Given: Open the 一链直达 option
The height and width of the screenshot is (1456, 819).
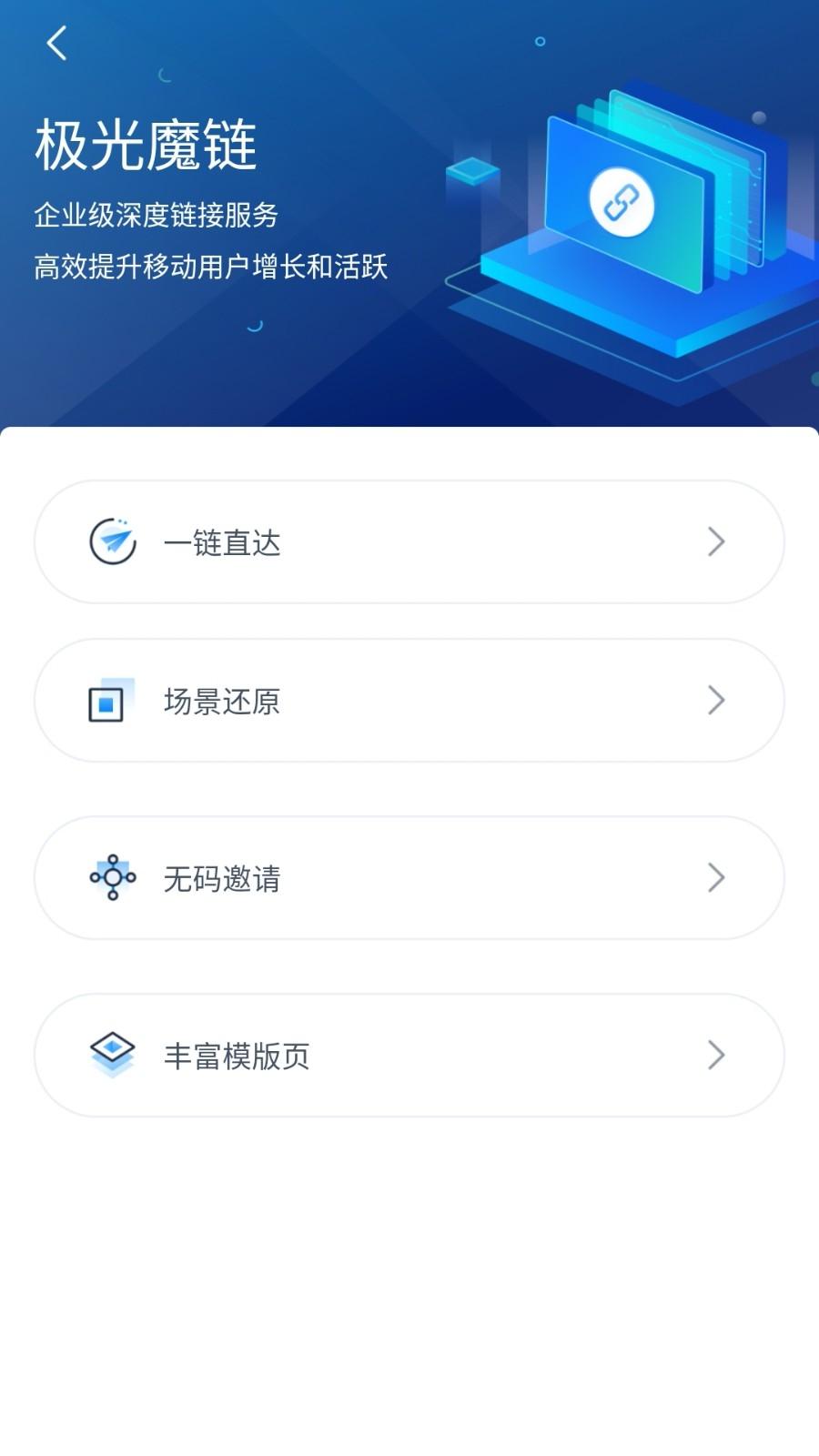Looking at the screenshot, I should tap(409, 542).
